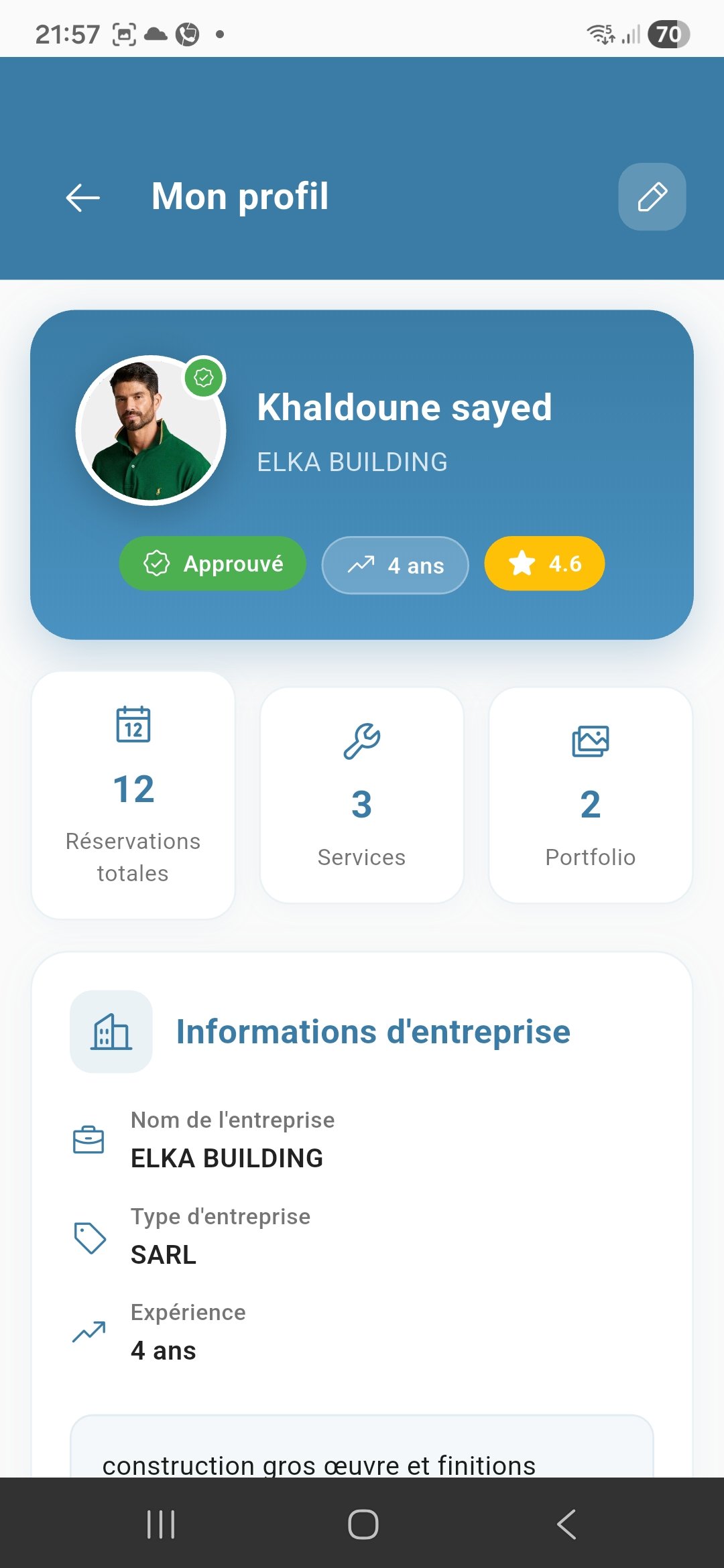Click the edit profile pencil icon

pos(651,196)
